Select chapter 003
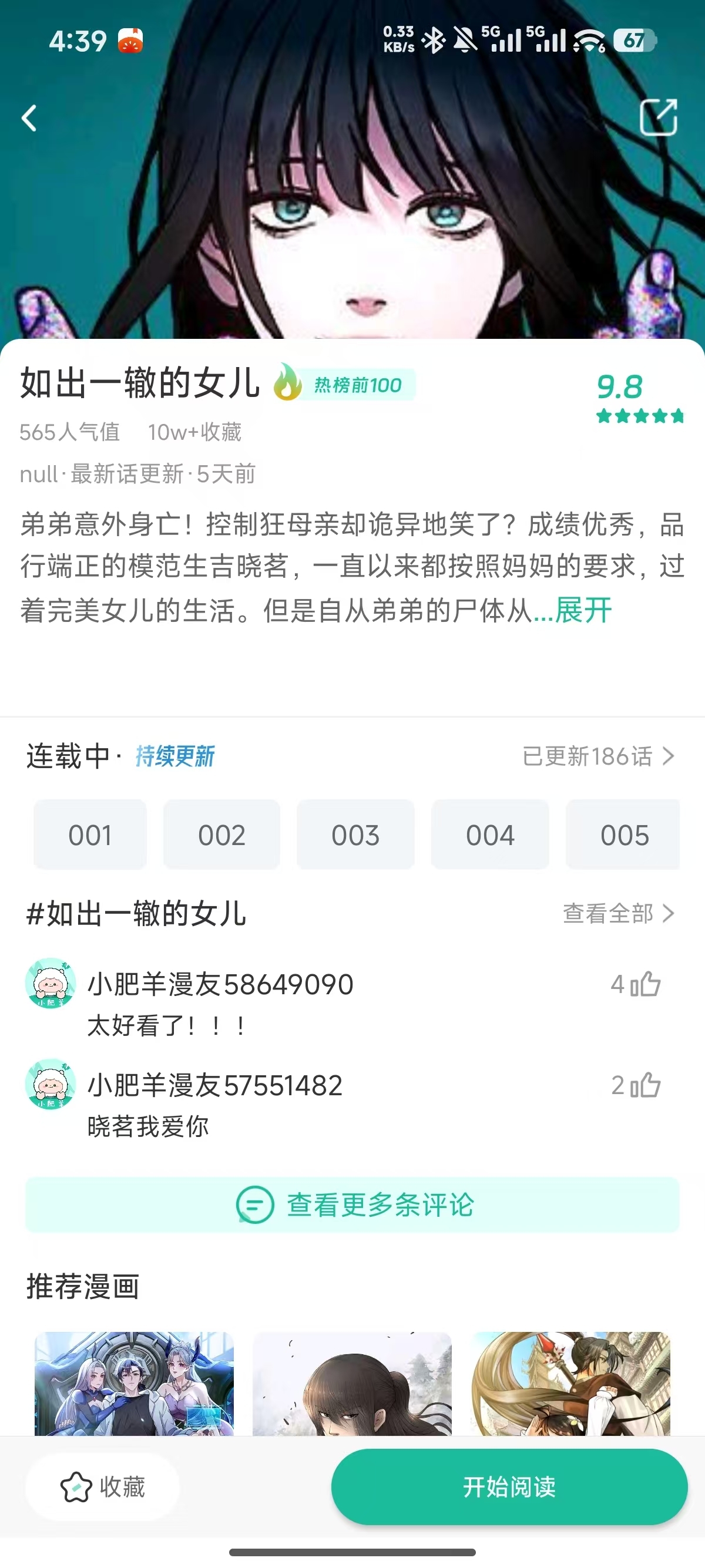 [355, 836]
